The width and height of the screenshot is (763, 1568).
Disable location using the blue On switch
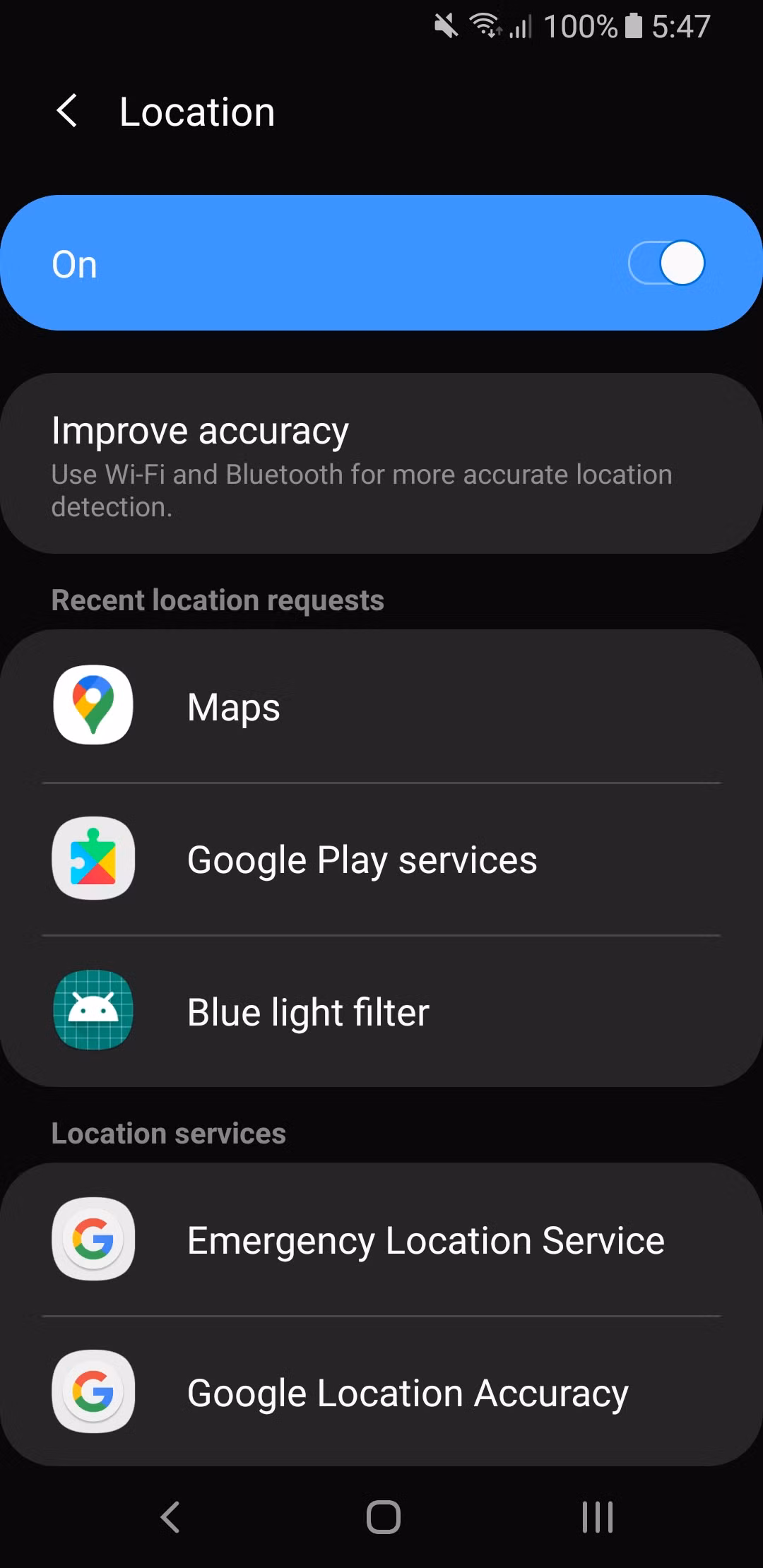tap(667, 263)
